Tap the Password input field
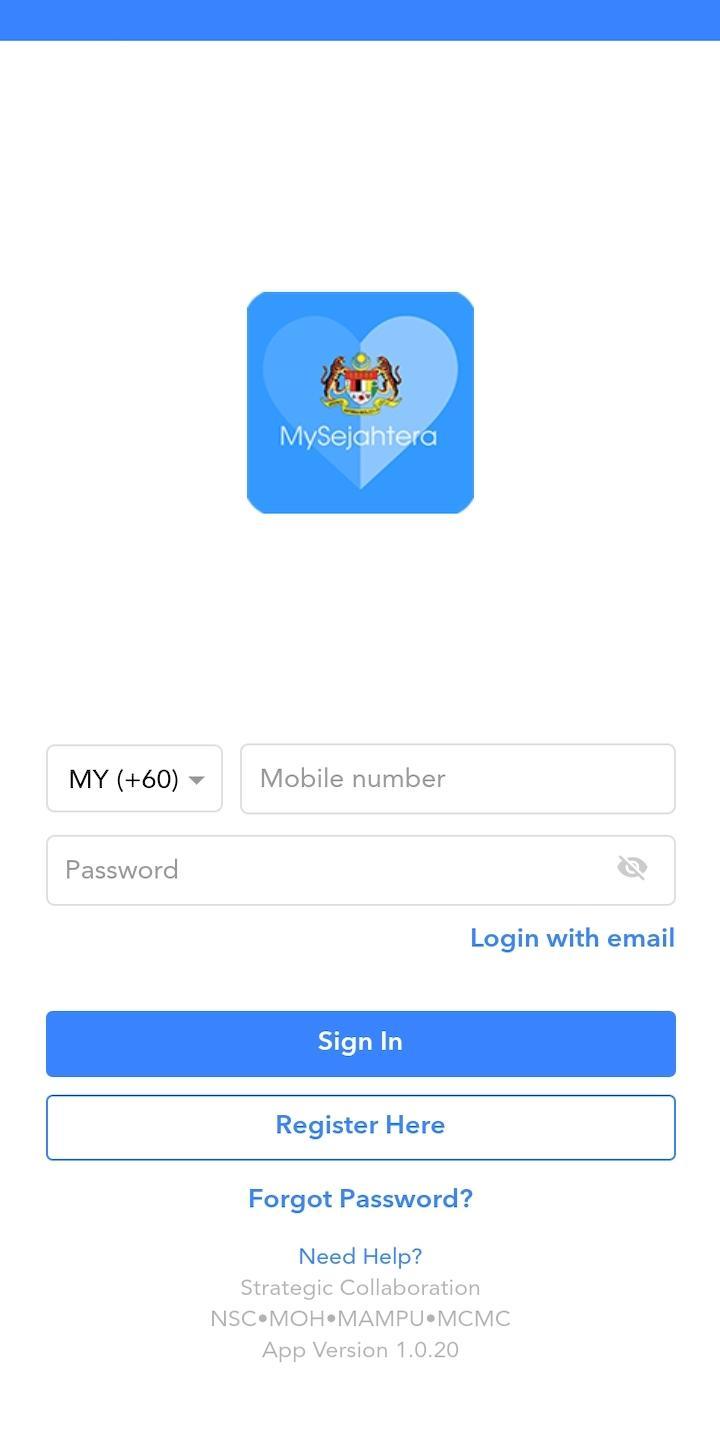The height and width of the screenshot is (1440, 720). [x=330, y=870]
